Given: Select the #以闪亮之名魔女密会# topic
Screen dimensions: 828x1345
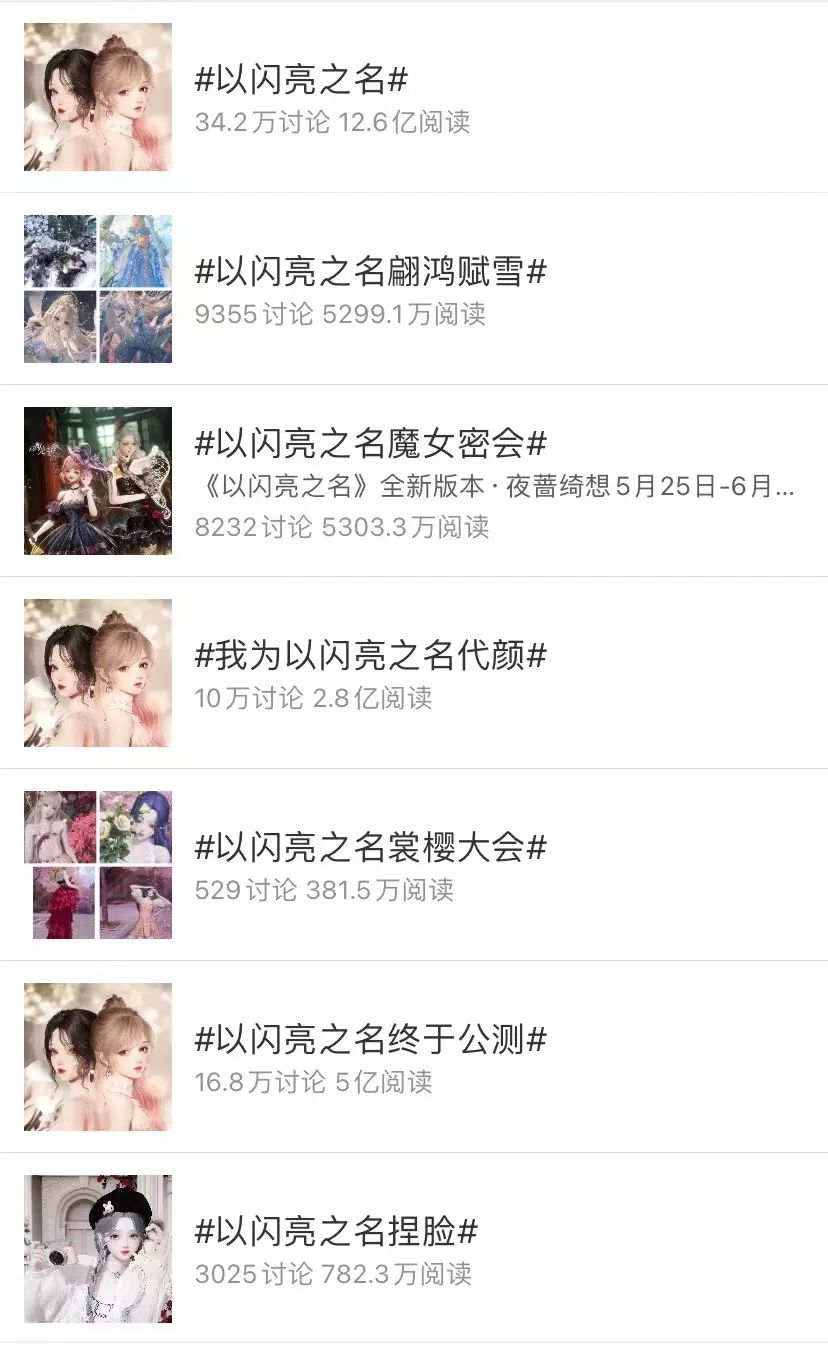Looking at the screenshot, I should pyautogui.click(x=370, y=444).
